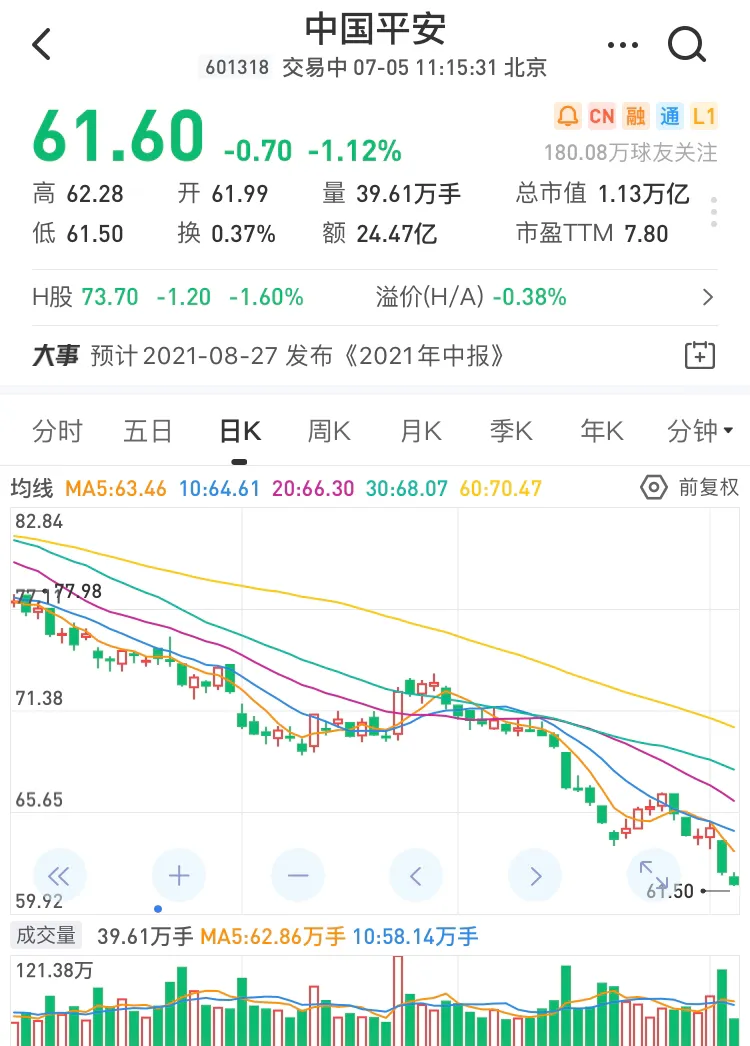Viewport: 750px width, 1046px height.
Task: Open the 大事 calendar icon
Action: [x=699, y=355]
